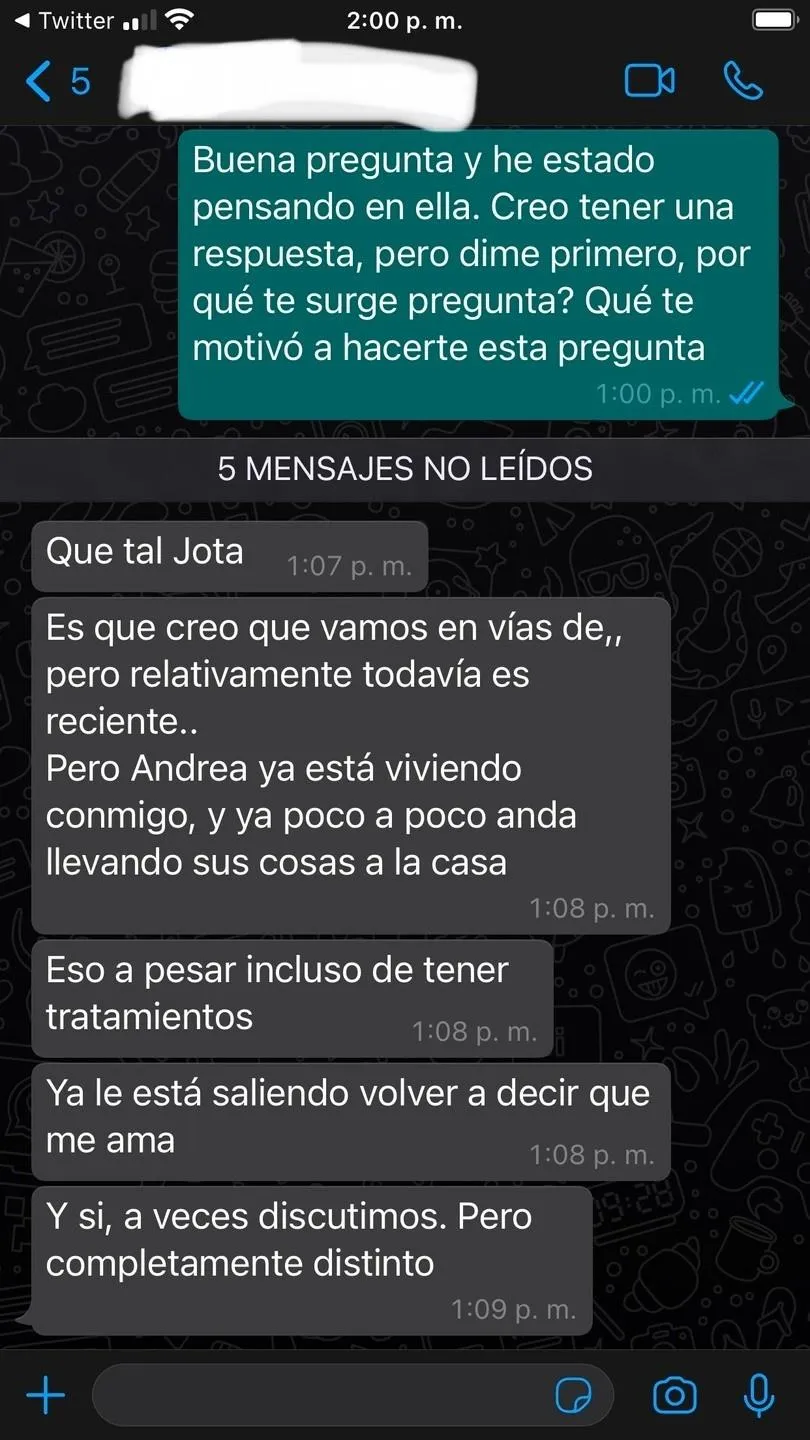Open the camera
This screenshot has height=1440, width=810.
674,1395
